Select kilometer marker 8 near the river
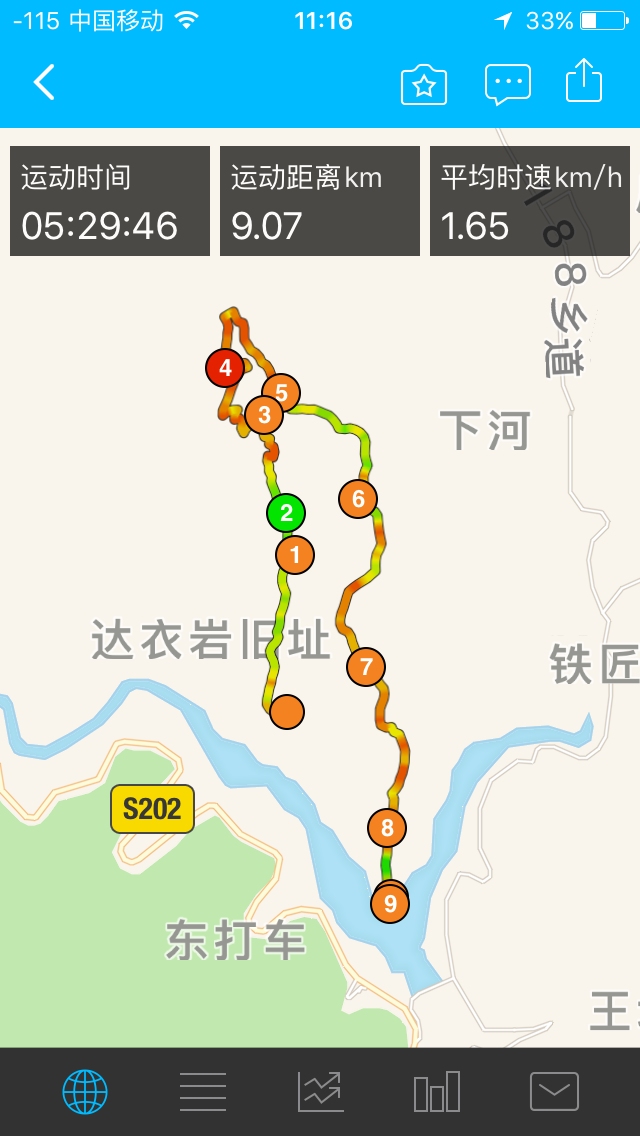Image resolution: width=640 pixels, height=1136 pixels. [387, 828]
